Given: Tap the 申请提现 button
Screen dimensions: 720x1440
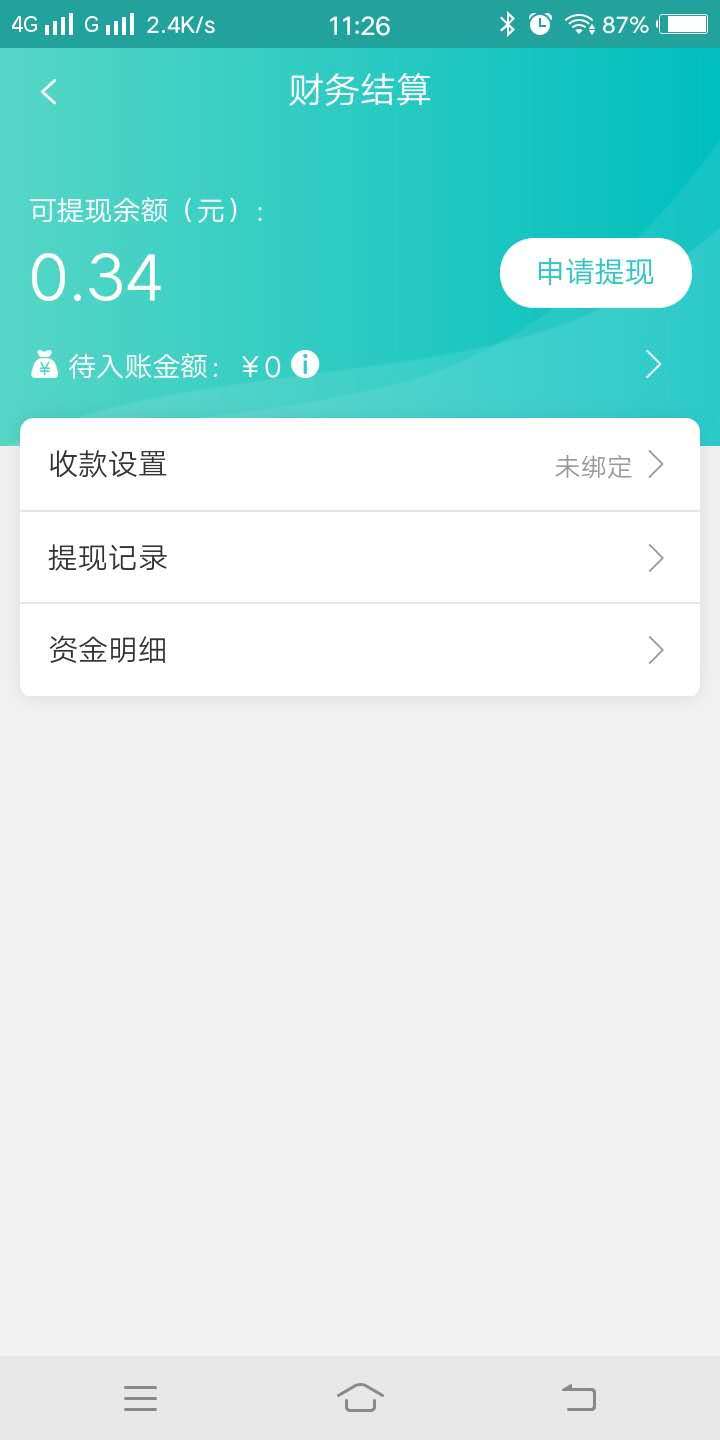Looking at the screenshot, I should pyautogui.click(x=595, y=272).
